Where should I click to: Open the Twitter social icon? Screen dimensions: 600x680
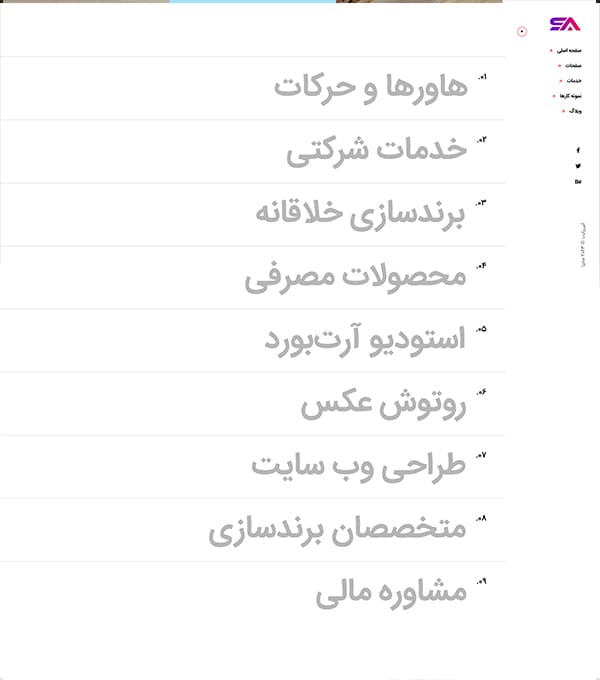pos(578,166)
